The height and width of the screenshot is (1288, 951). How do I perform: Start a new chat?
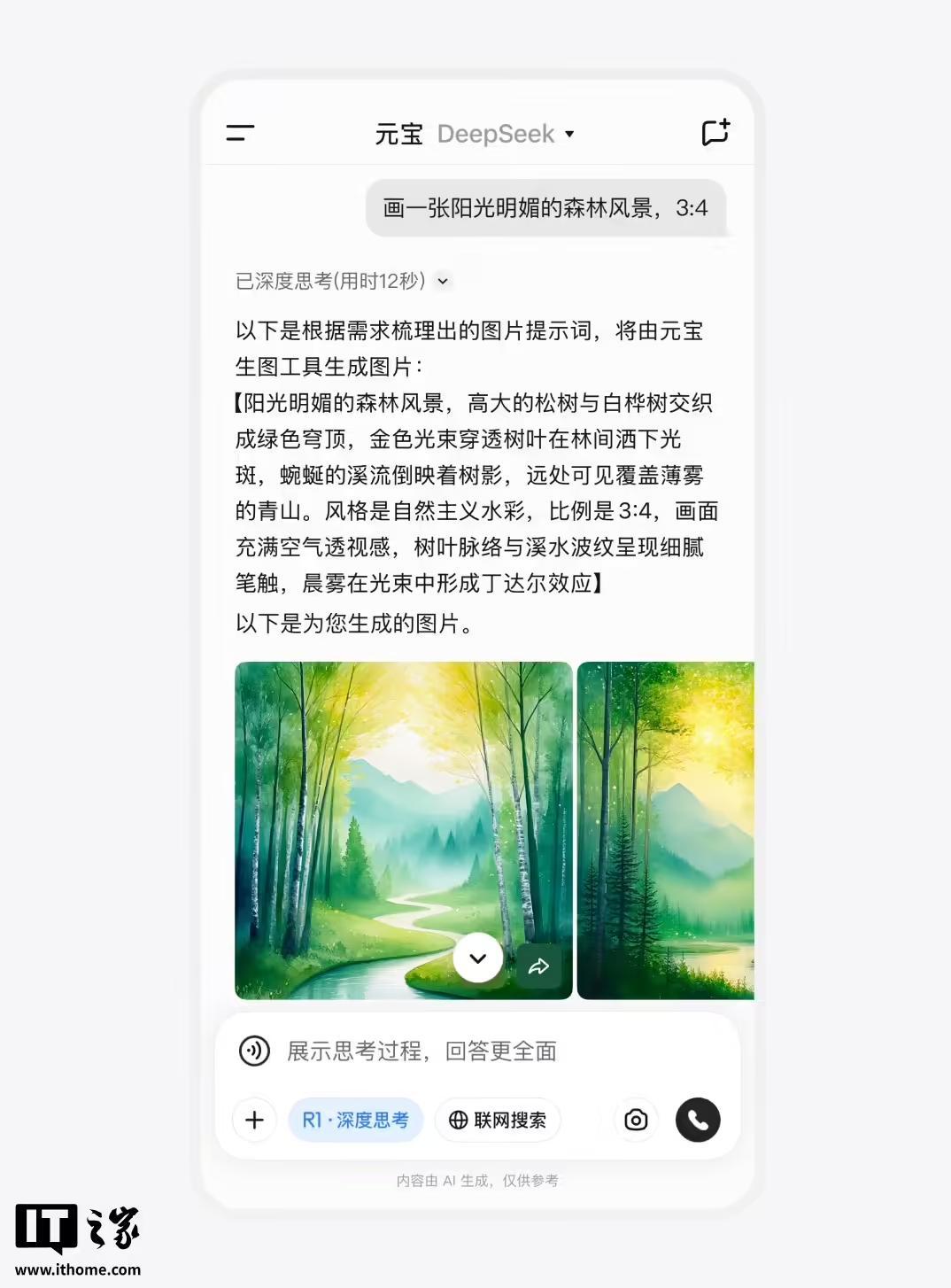(x=715, y=133)
